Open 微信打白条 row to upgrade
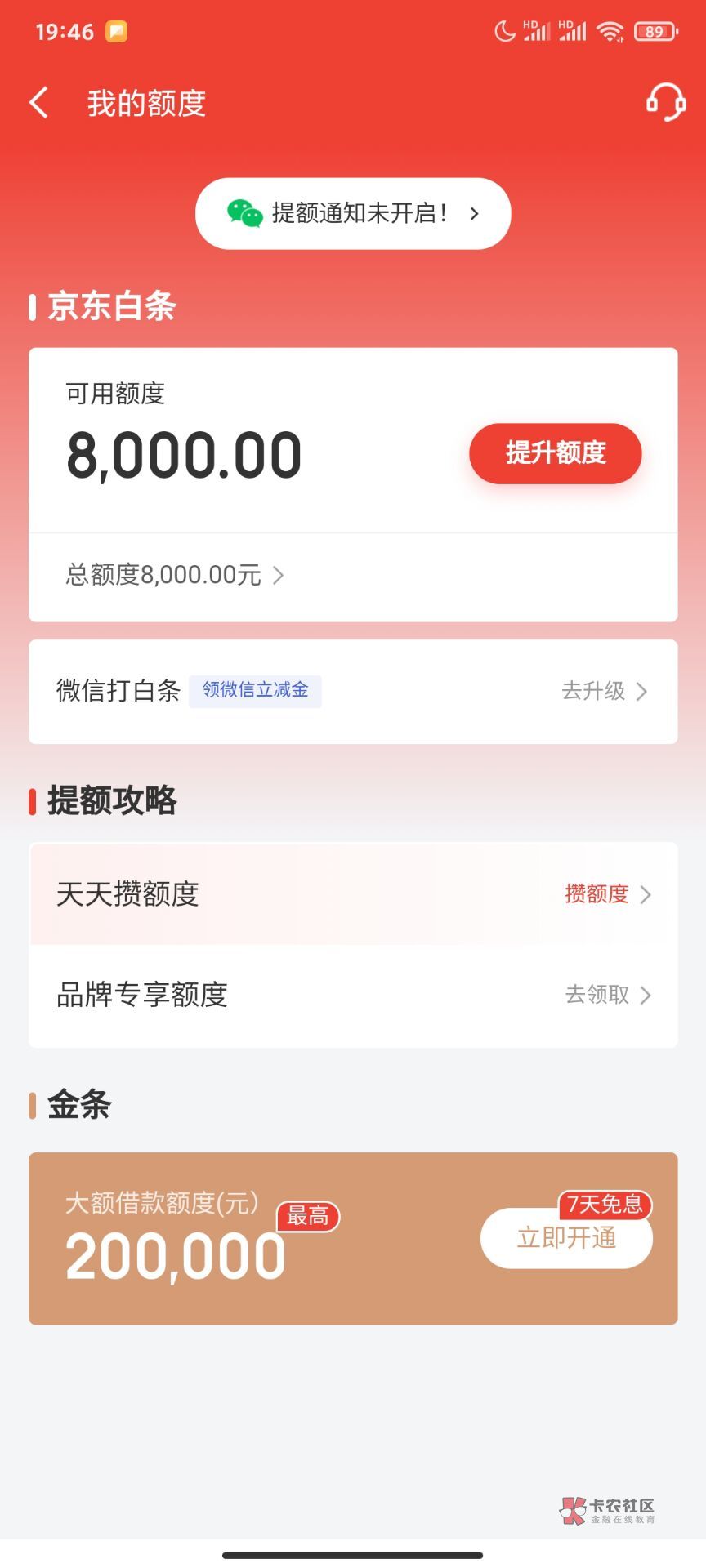This screenshot has height=1568, width=706. pyautogui.click(x=353, y=692)
